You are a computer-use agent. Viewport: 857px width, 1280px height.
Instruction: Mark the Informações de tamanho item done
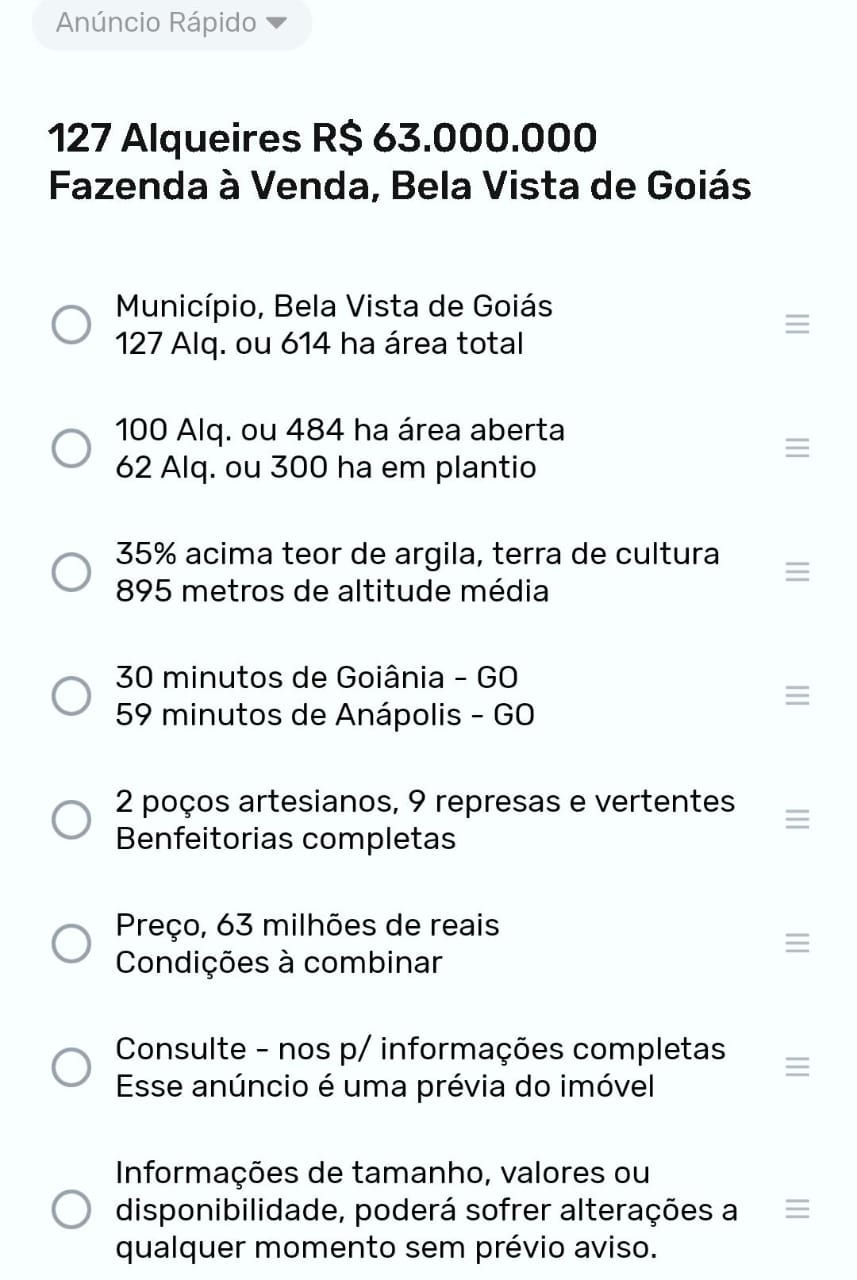coord(71,1210)
